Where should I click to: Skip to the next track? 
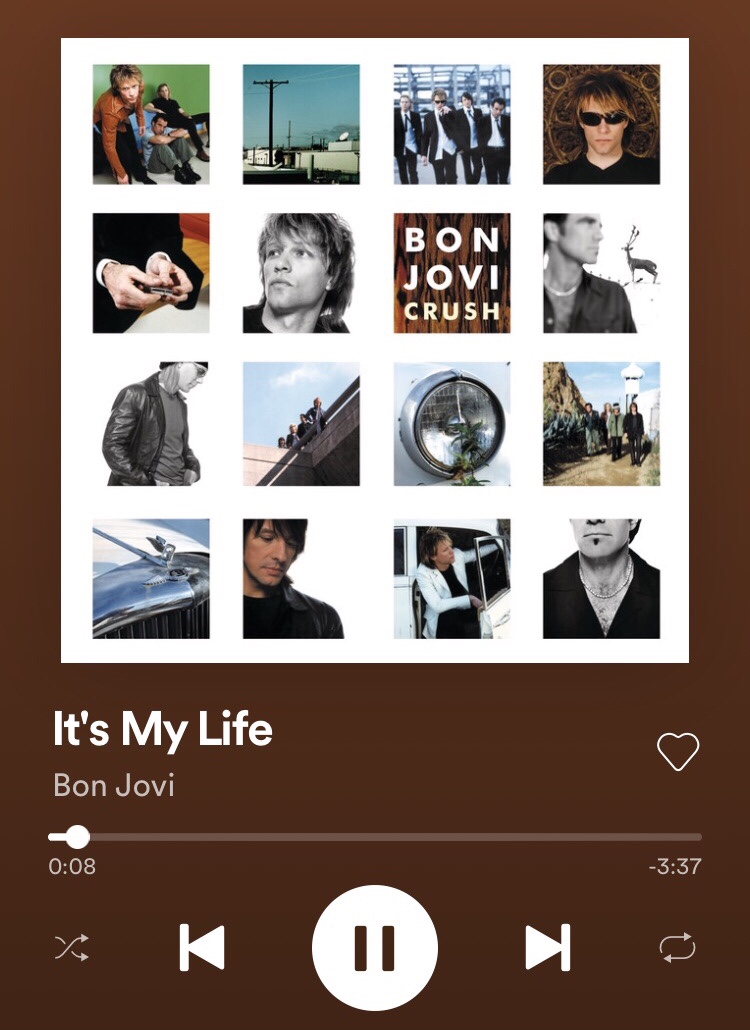click(x=548, y=947)
